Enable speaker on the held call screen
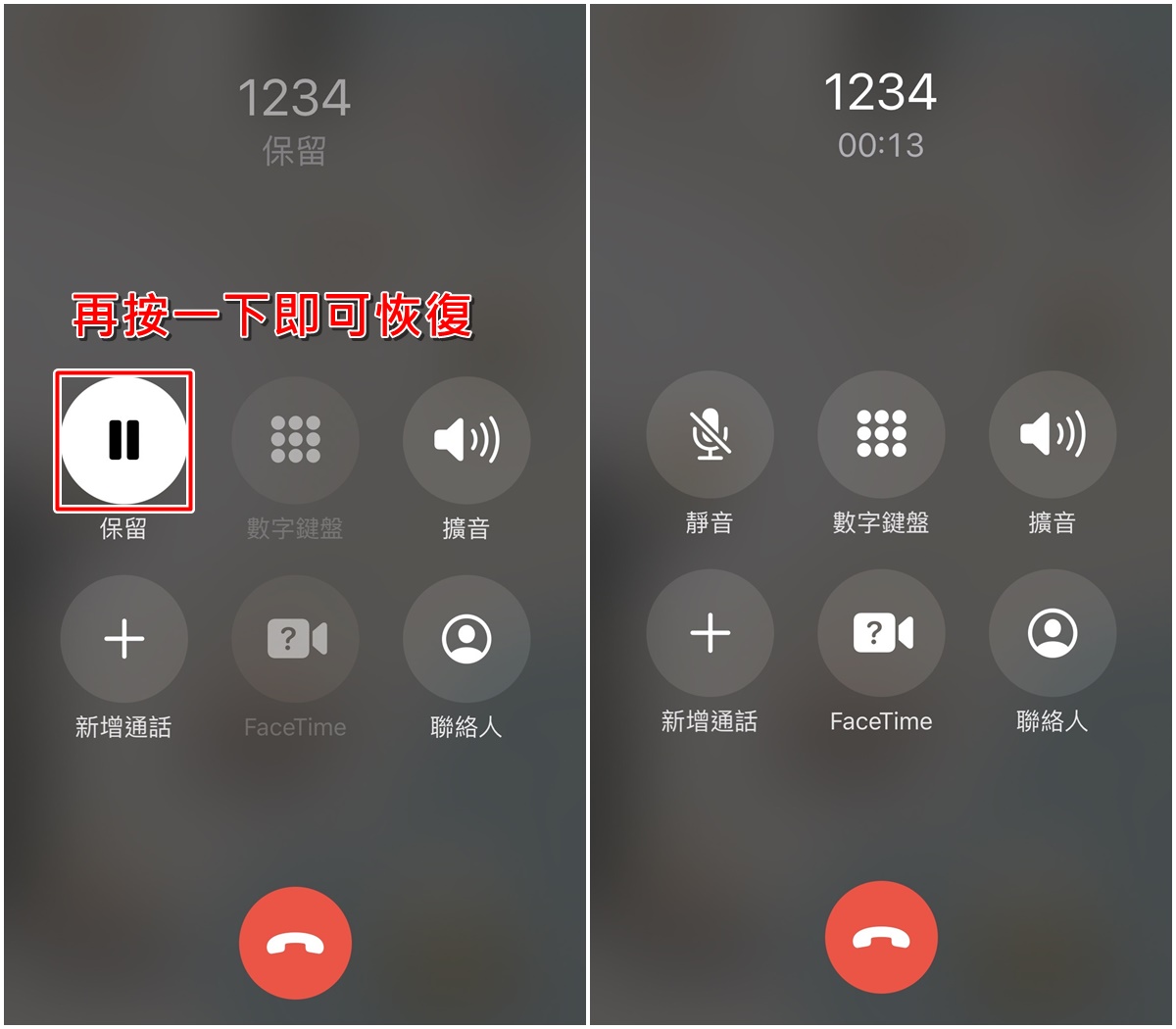1176x1029 pixels. (466, 440)
